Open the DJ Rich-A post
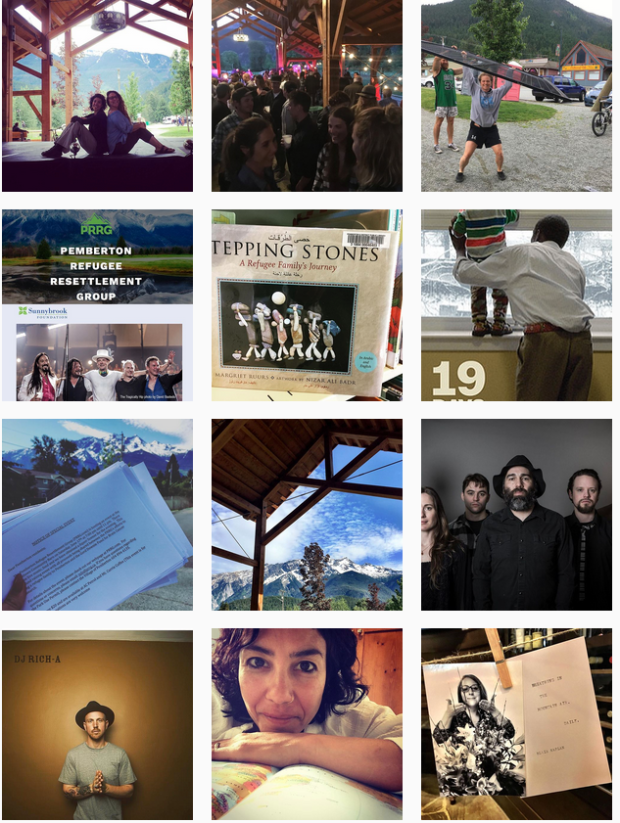The height and width of the screenshot is (823, 620). tap(97, 724)
